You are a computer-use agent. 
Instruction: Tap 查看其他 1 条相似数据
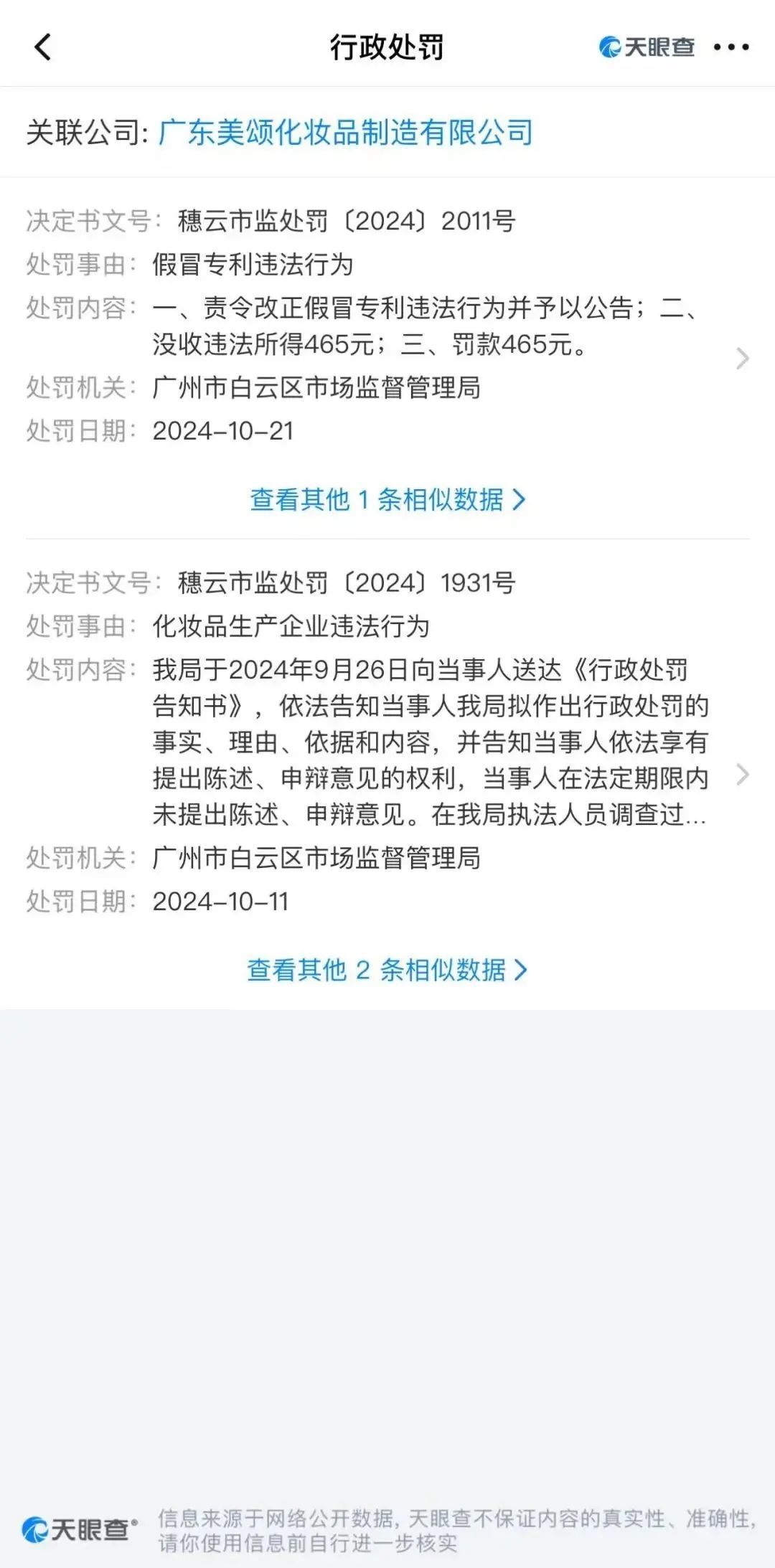[x=387, y=499]
